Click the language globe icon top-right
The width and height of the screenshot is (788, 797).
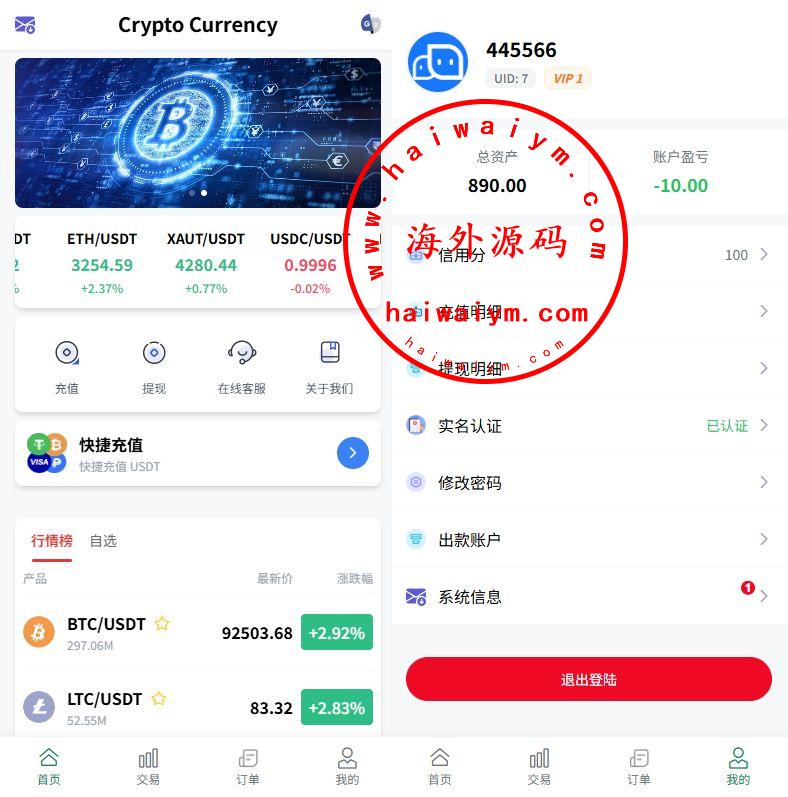[371, 23]
